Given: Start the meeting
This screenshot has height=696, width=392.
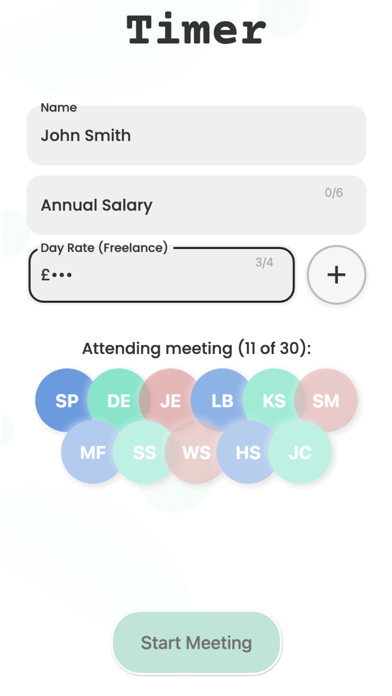Looking at the screenshot, I should pyautogui.click(x=196, y=643).
